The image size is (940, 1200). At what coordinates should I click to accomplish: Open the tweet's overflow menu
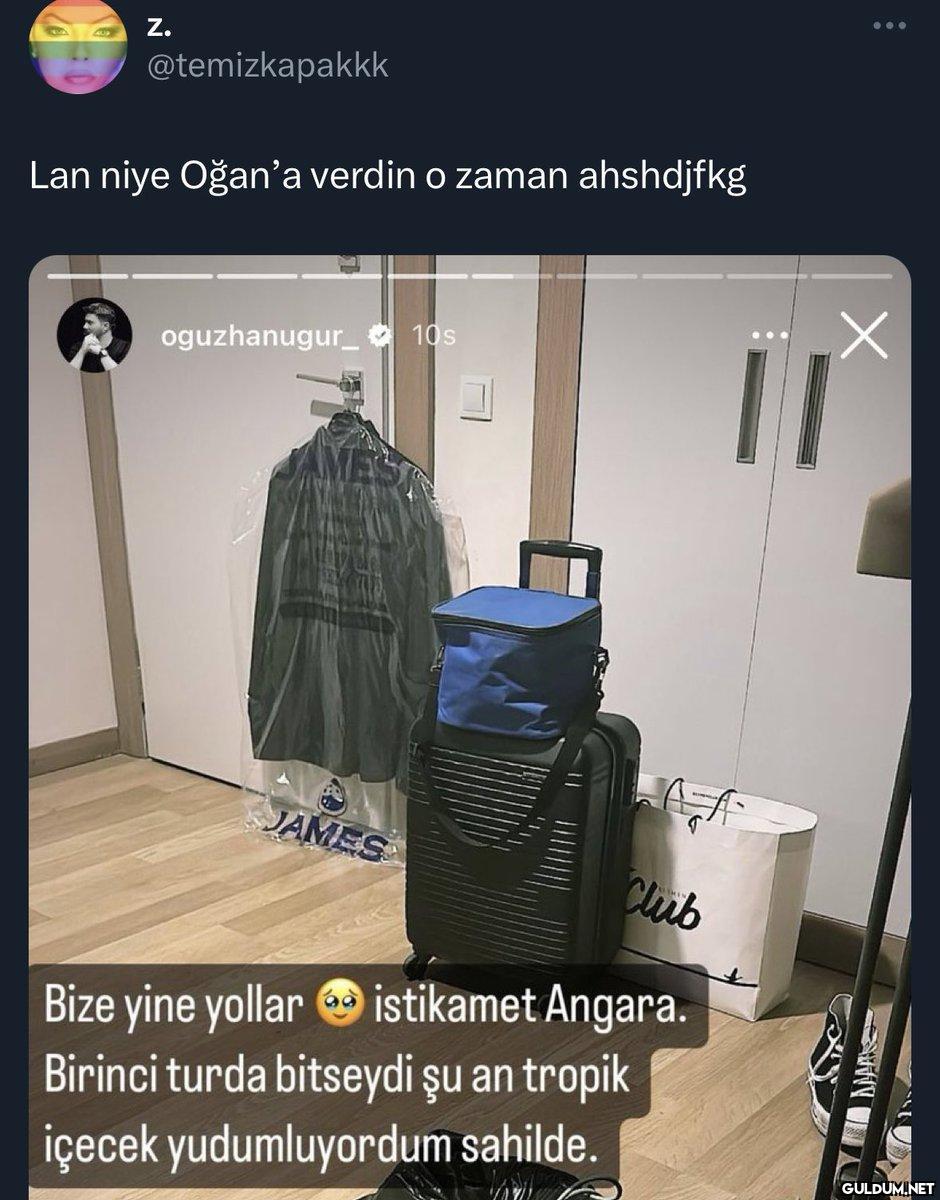[x=888, y=25]
